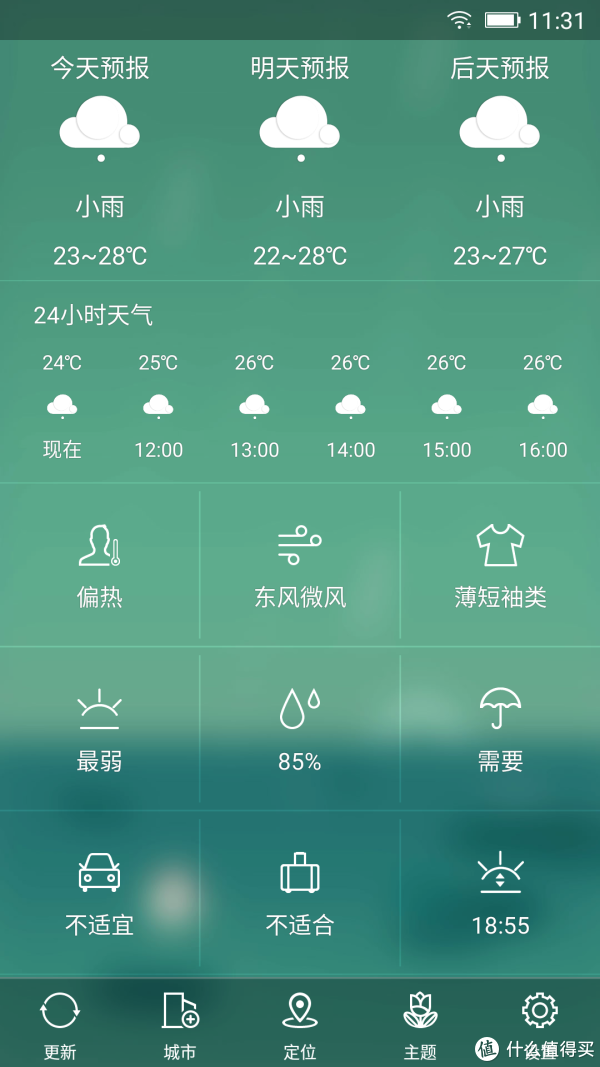Open the 偏热 comfort index tile
Screen dimensions: 600x1067
[99, 565]
